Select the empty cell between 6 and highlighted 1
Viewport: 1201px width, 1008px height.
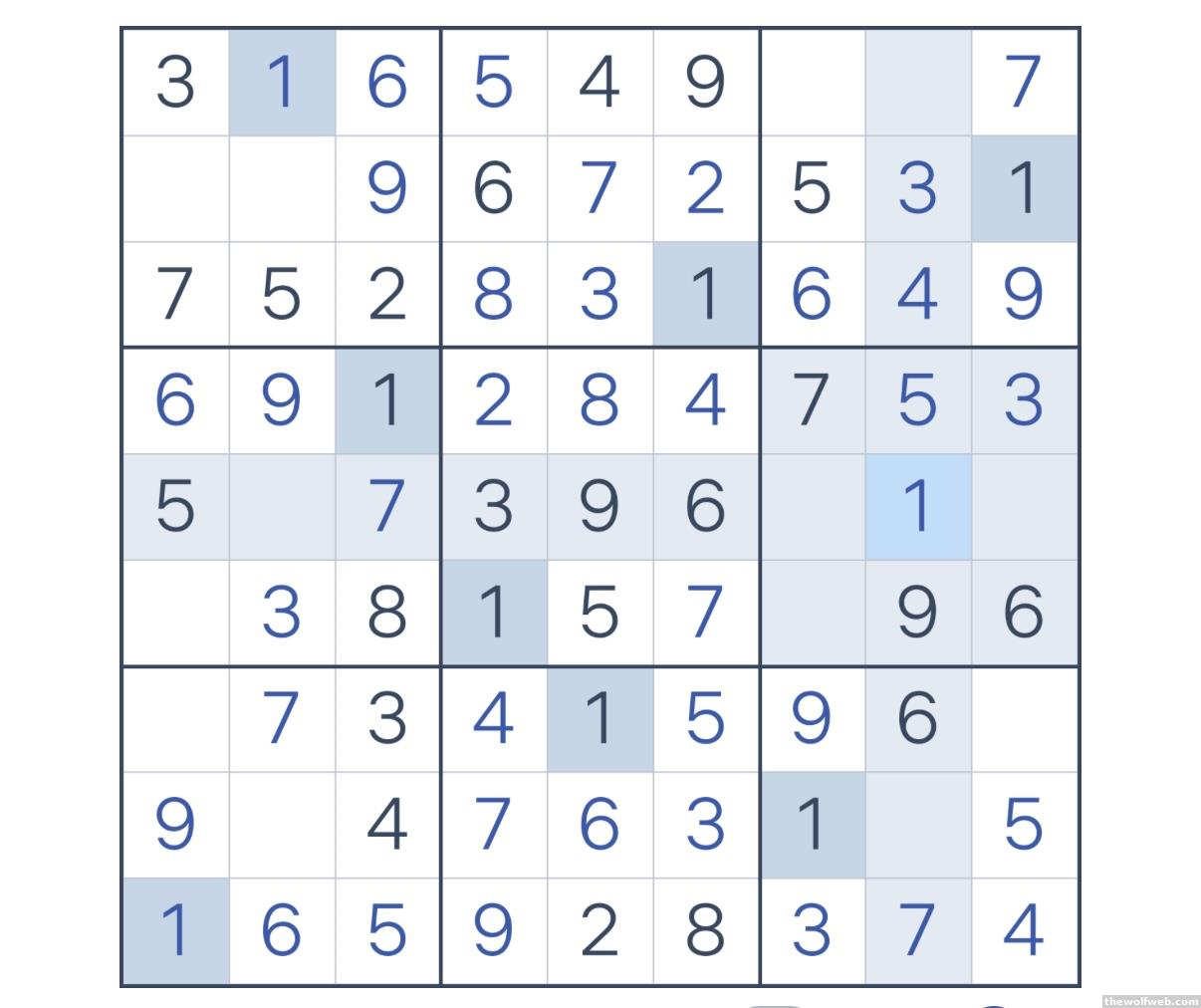(811, 506)
